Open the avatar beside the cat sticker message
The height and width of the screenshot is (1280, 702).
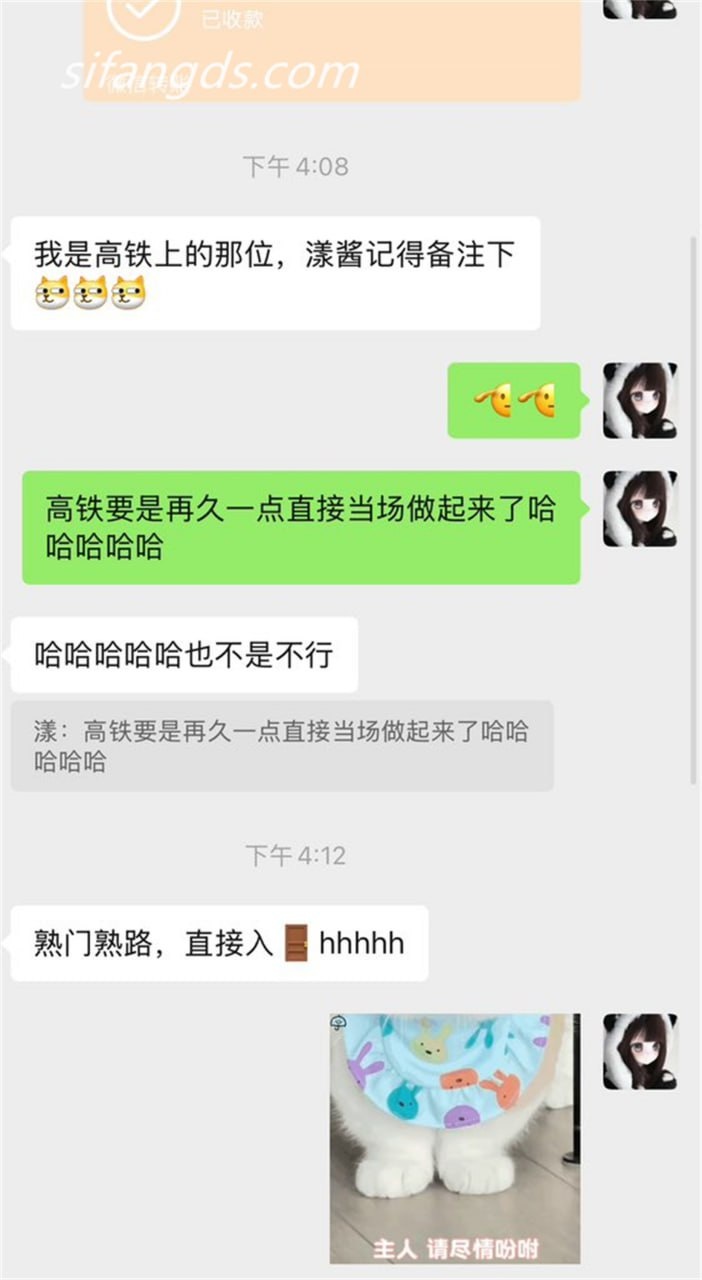coord(640,1051)
